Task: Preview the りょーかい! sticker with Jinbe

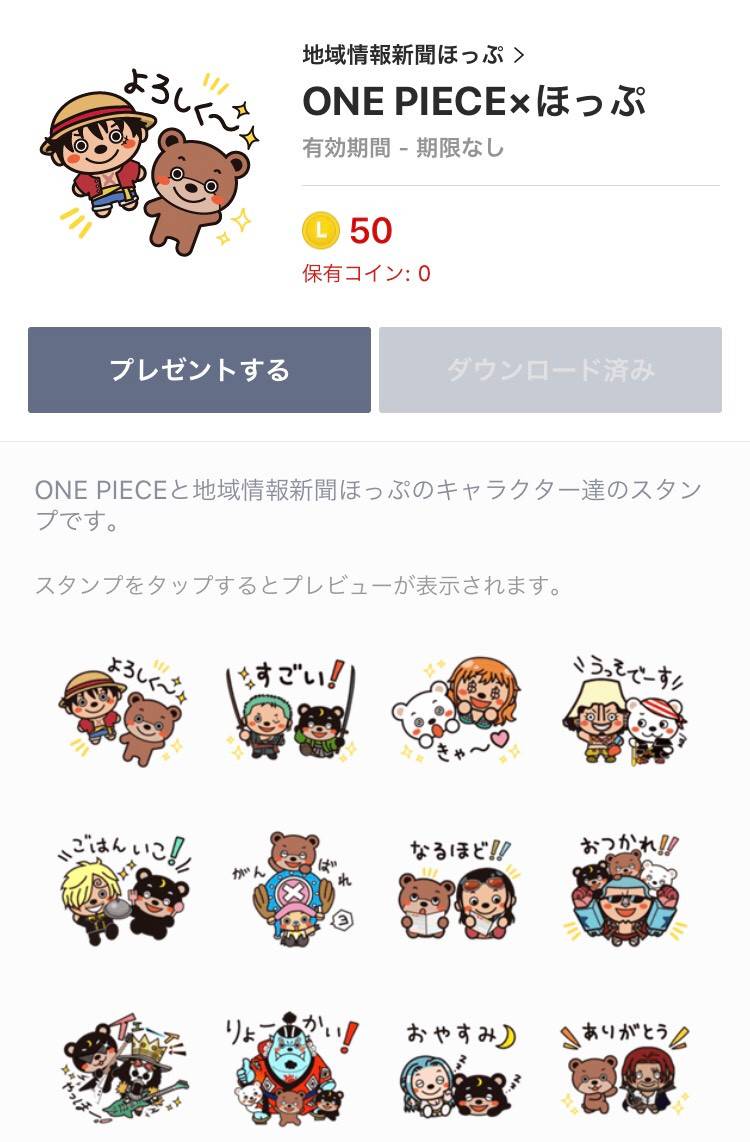Action: (290, 1066)
